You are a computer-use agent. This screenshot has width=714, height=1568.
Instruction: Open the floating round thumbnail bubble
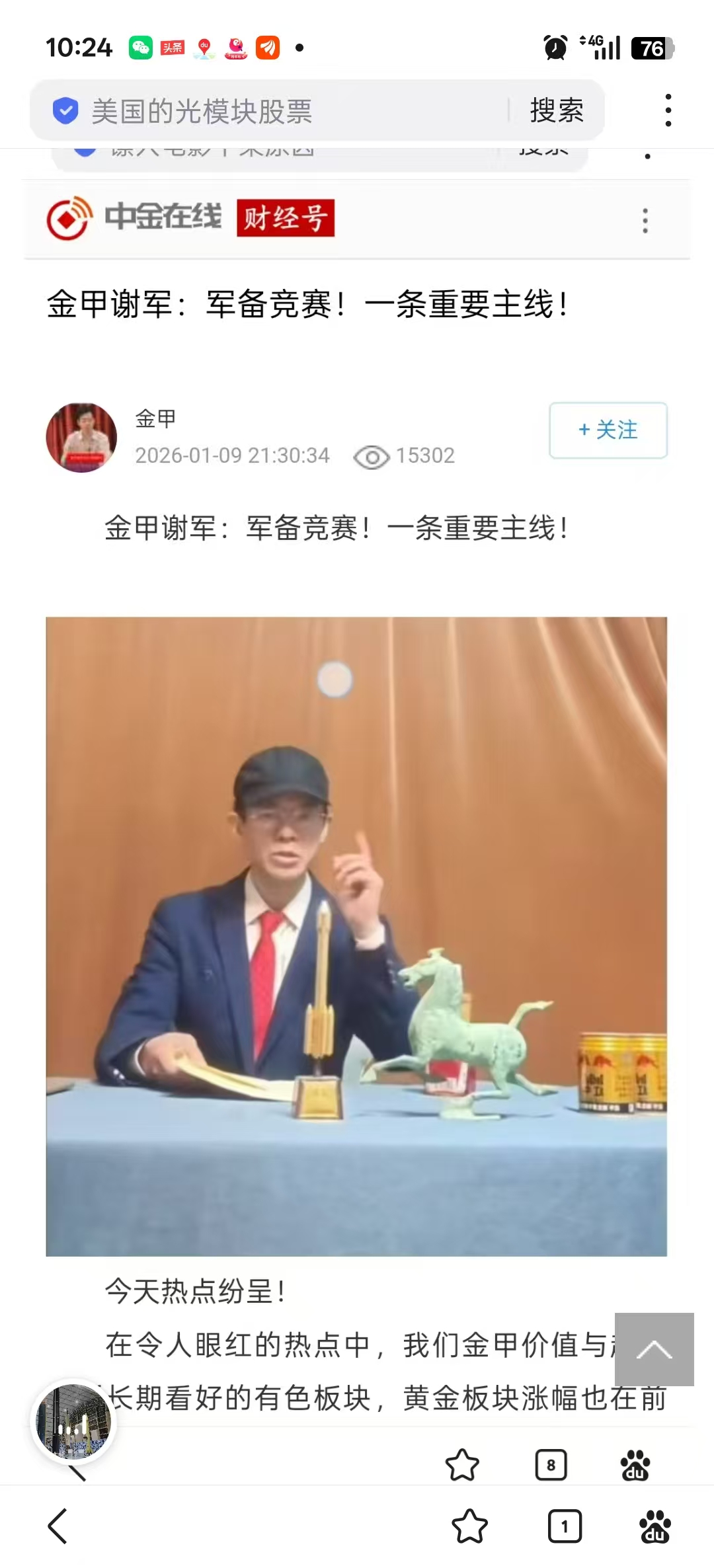(x=73, y=1421)
